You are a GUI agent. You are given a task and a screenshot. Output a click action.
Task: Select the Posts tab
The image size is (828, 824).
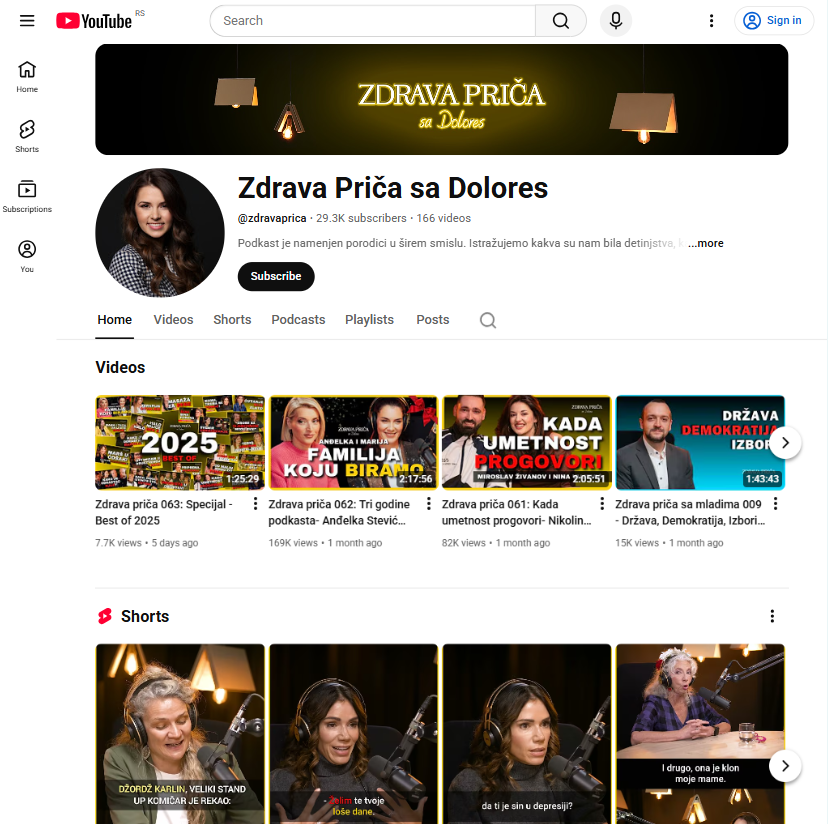(433, 320)
